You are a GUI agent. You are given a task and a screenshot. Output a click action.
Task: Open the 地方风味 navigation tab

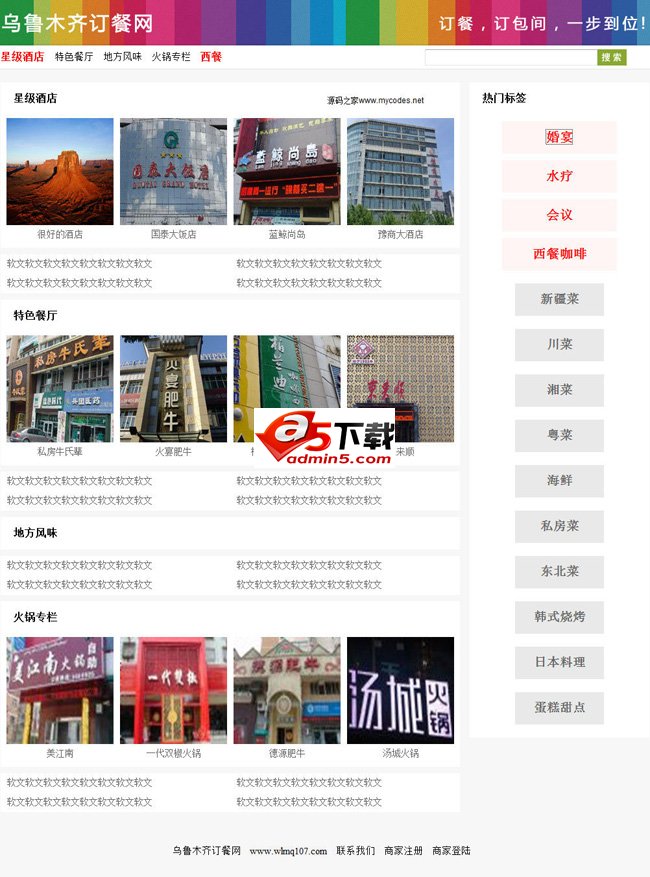pyautogui.click(x=122, y=57)
